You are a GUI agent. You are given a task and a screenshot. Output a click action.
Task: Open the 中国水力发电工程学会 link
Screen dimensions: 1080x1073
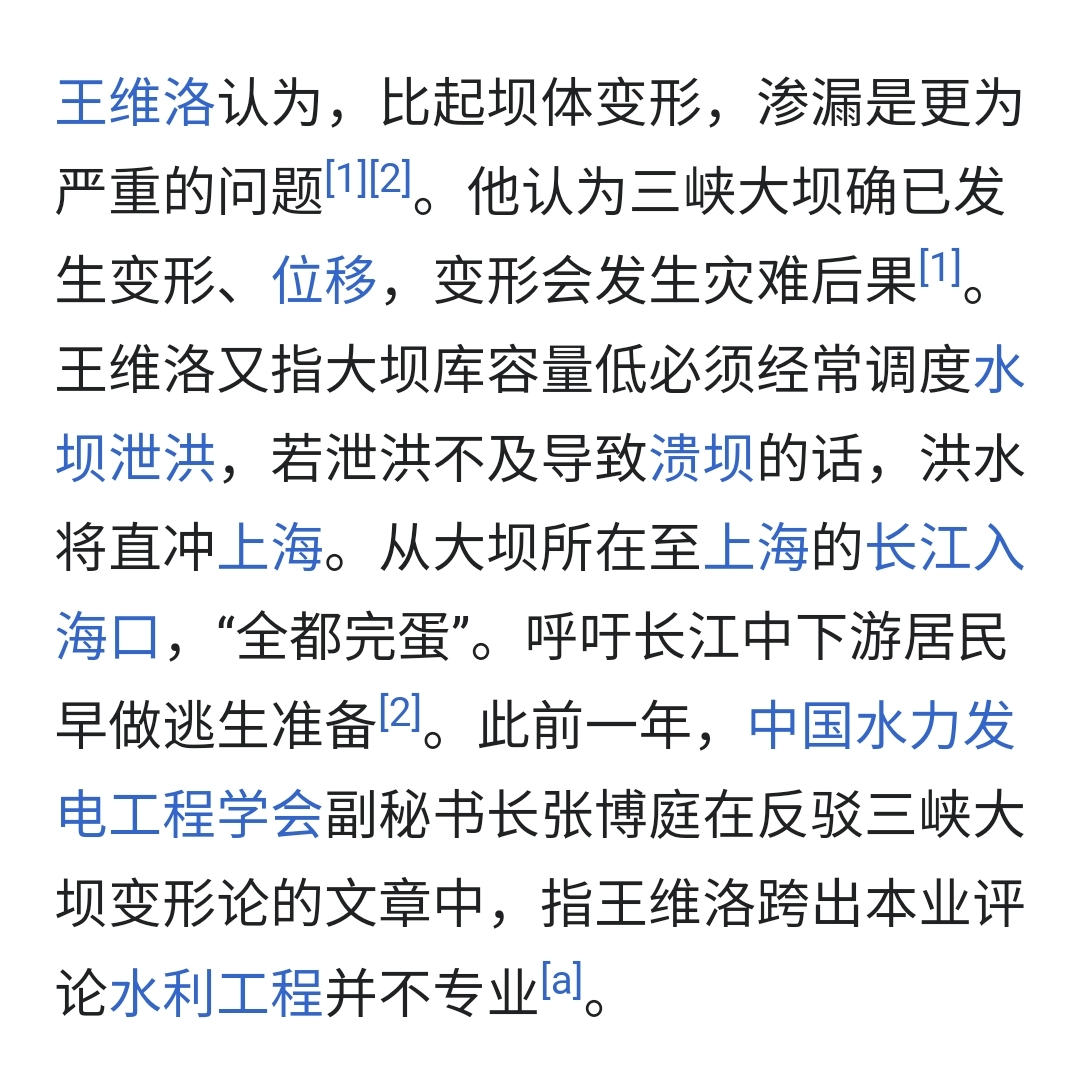881,726
